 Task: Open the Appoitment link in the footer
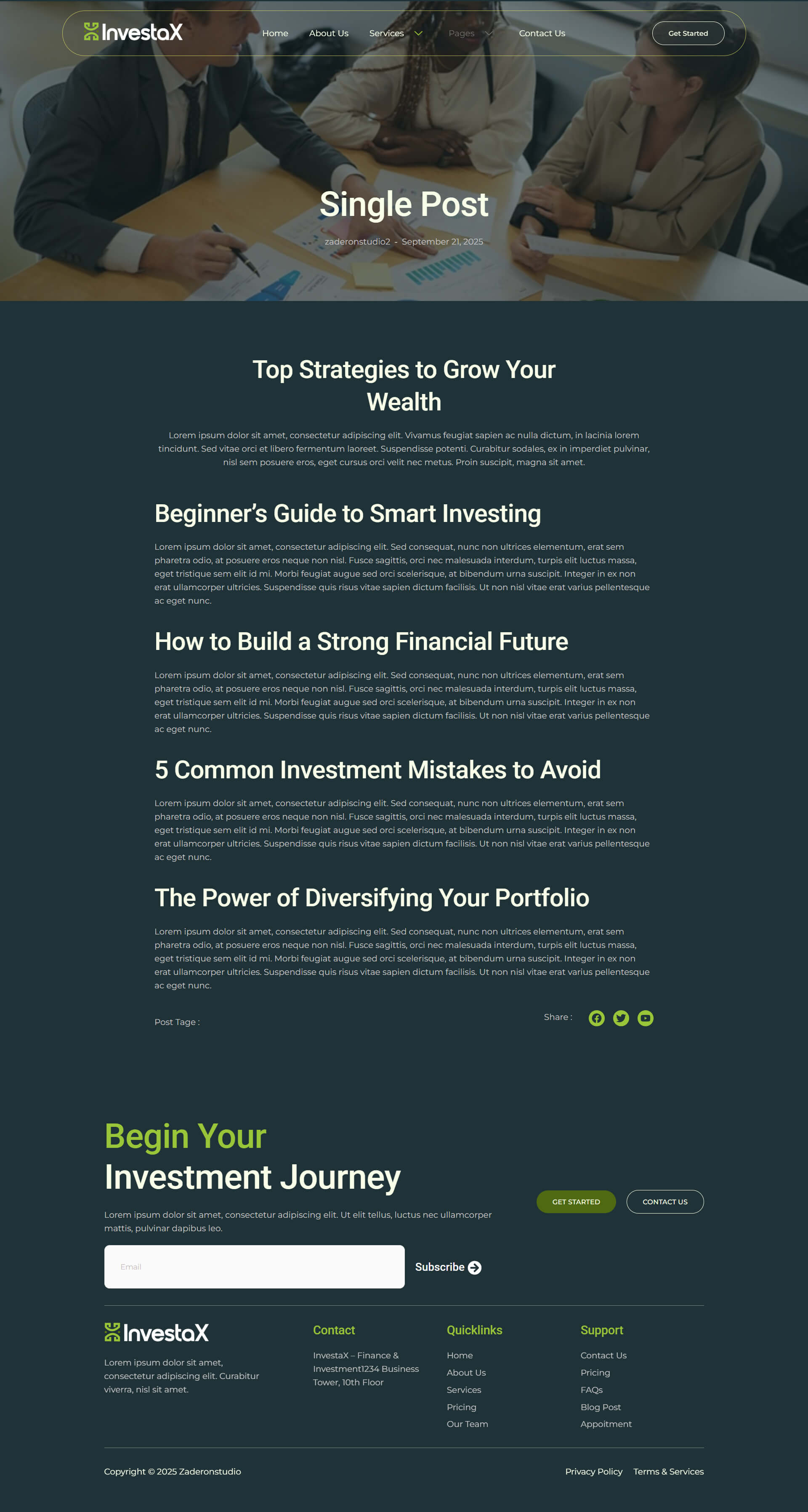[x=606, y=1424]
